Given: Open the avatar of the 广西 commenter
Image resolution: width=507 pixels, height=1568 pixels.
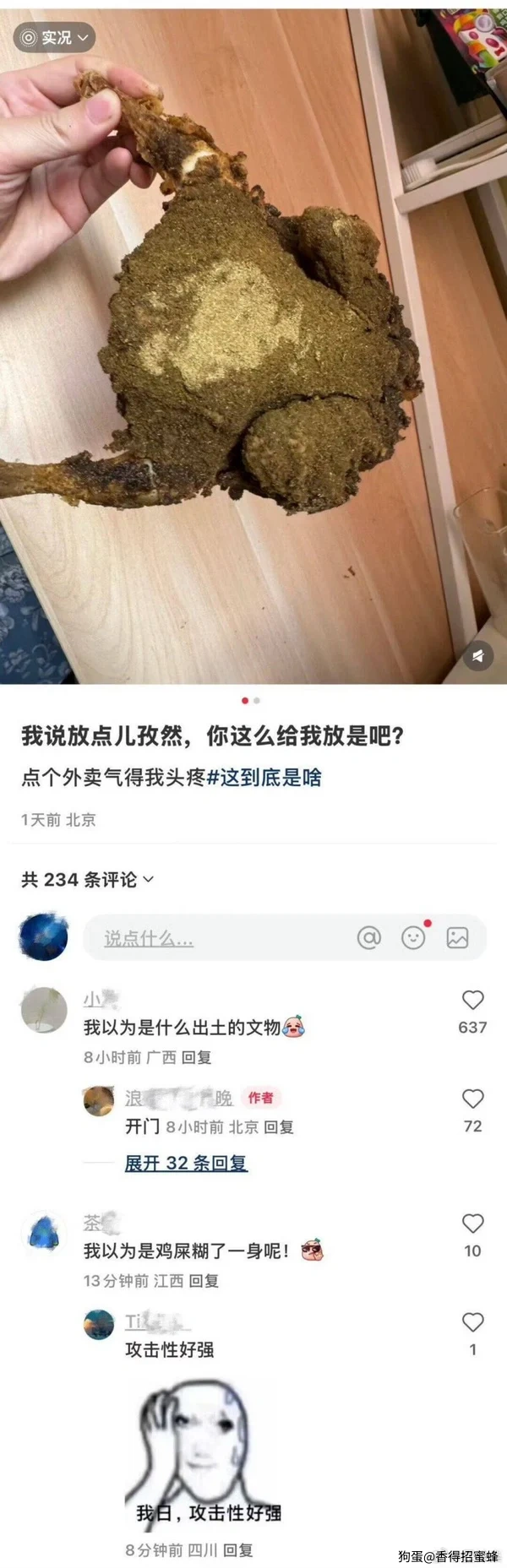Looking at the screenshot, I should (44, 1010).
